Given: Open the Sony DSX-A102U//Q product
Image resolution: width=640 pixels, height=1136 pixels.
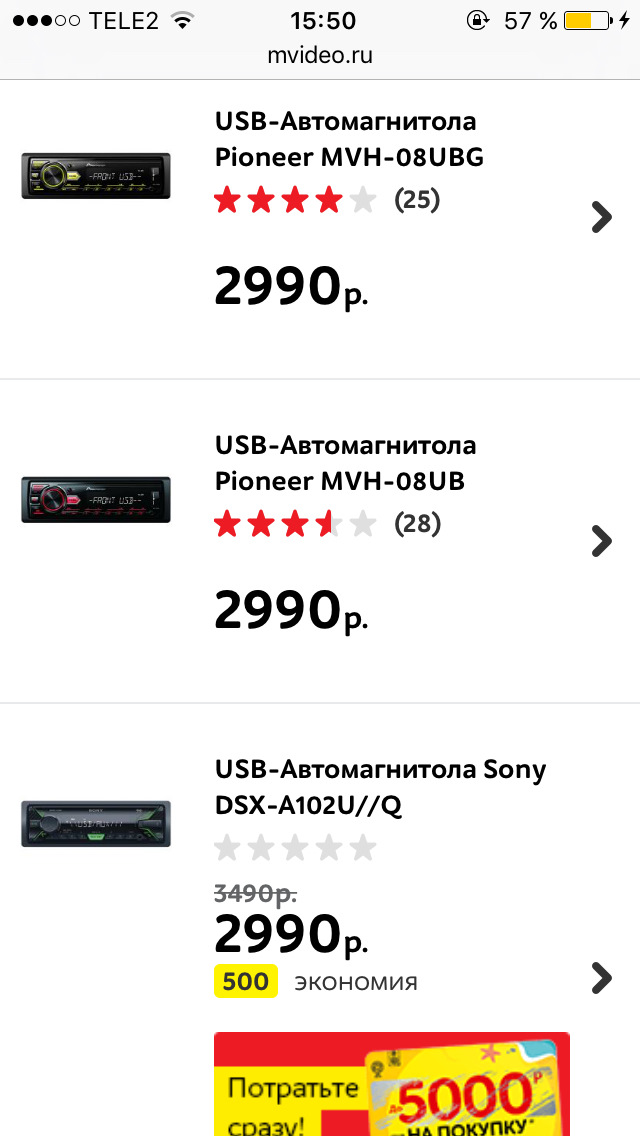Looking at the screenshot, I should 380,787.
